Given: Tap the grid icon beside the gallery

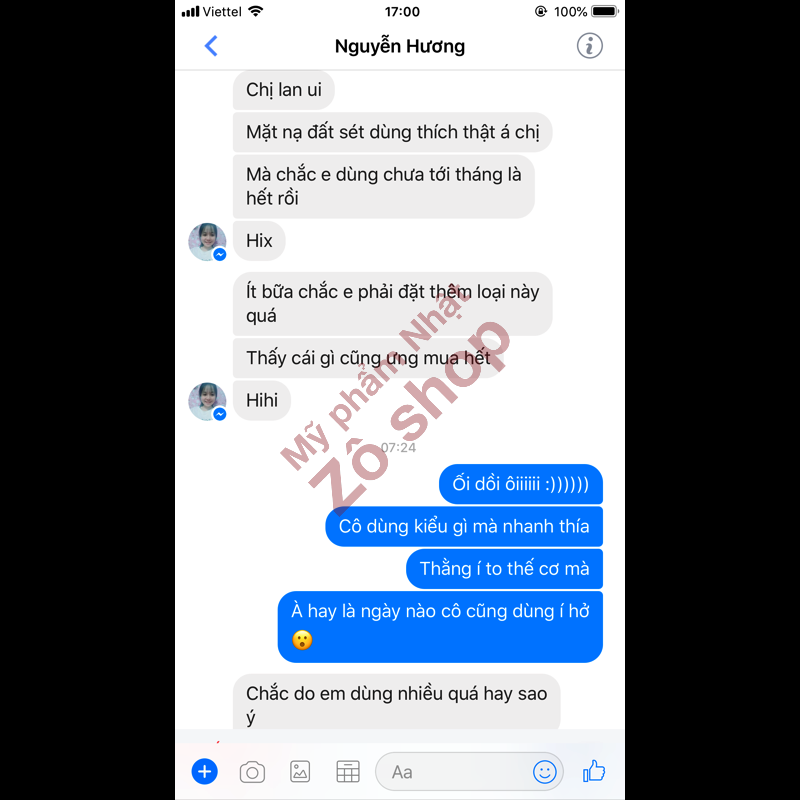Looking at the screenshot, I should pos(347,771).
